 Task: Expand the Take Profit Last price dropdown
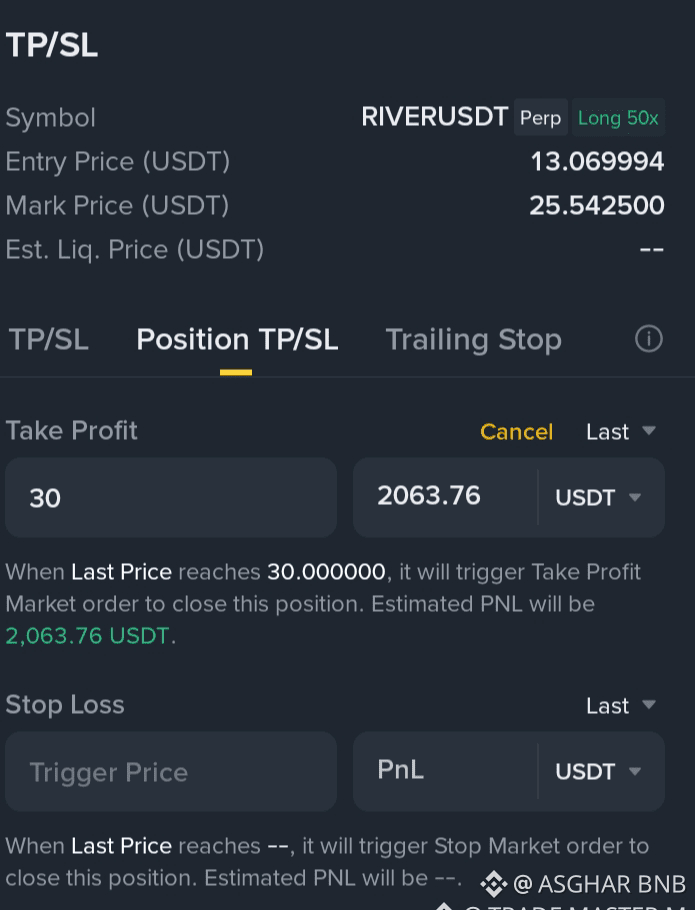[x=621, y=431]
